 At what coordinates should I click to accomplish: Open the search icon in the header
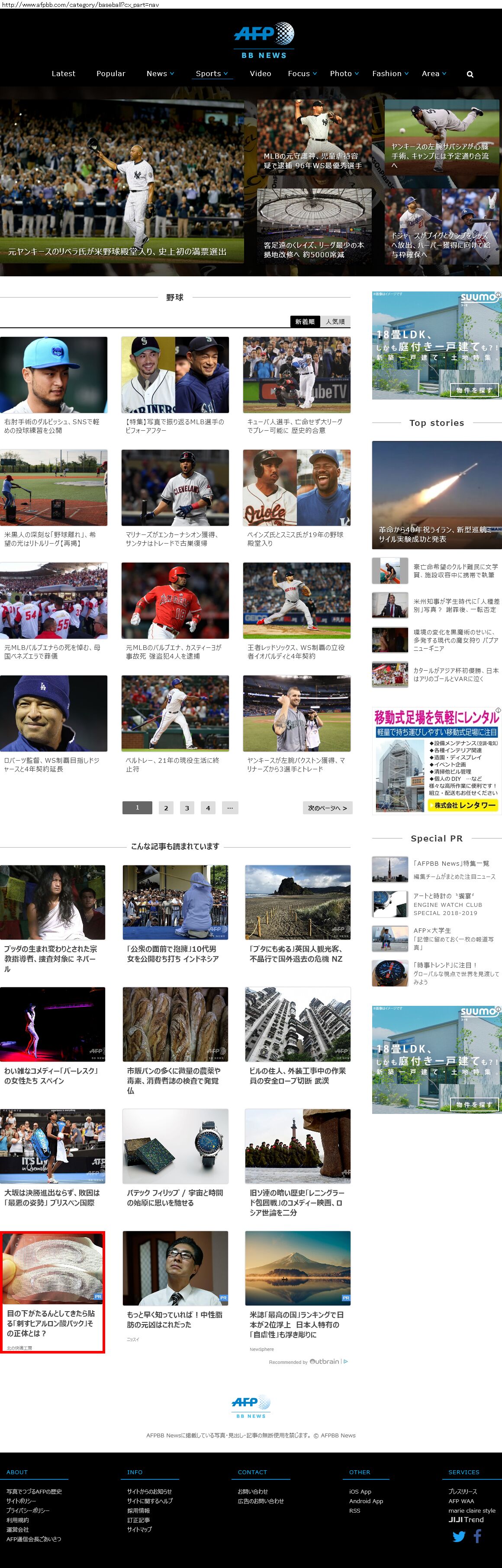(470, 74)
